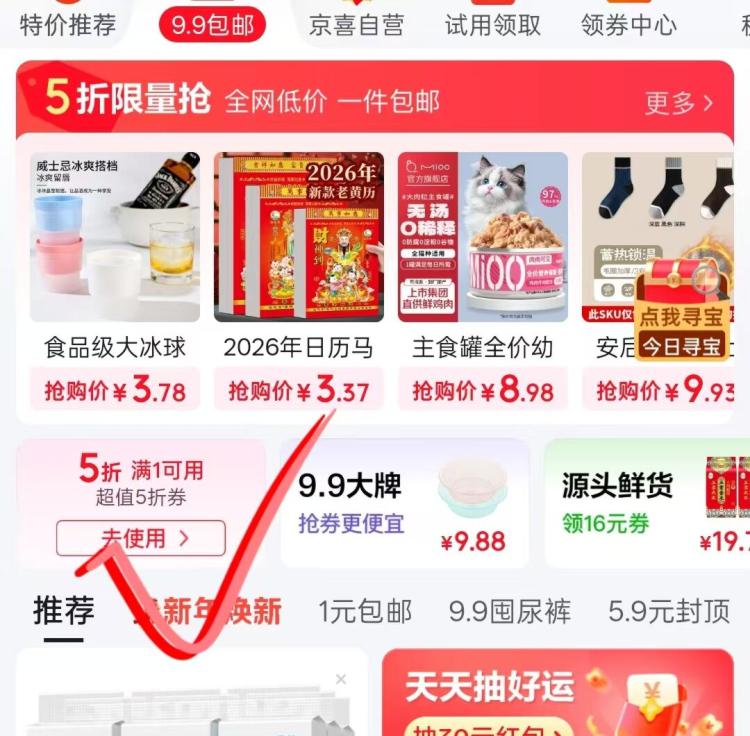Screen dimensions: 750x736
Task: Open the 领券中心 tab
Action: [x=629, y=25]
